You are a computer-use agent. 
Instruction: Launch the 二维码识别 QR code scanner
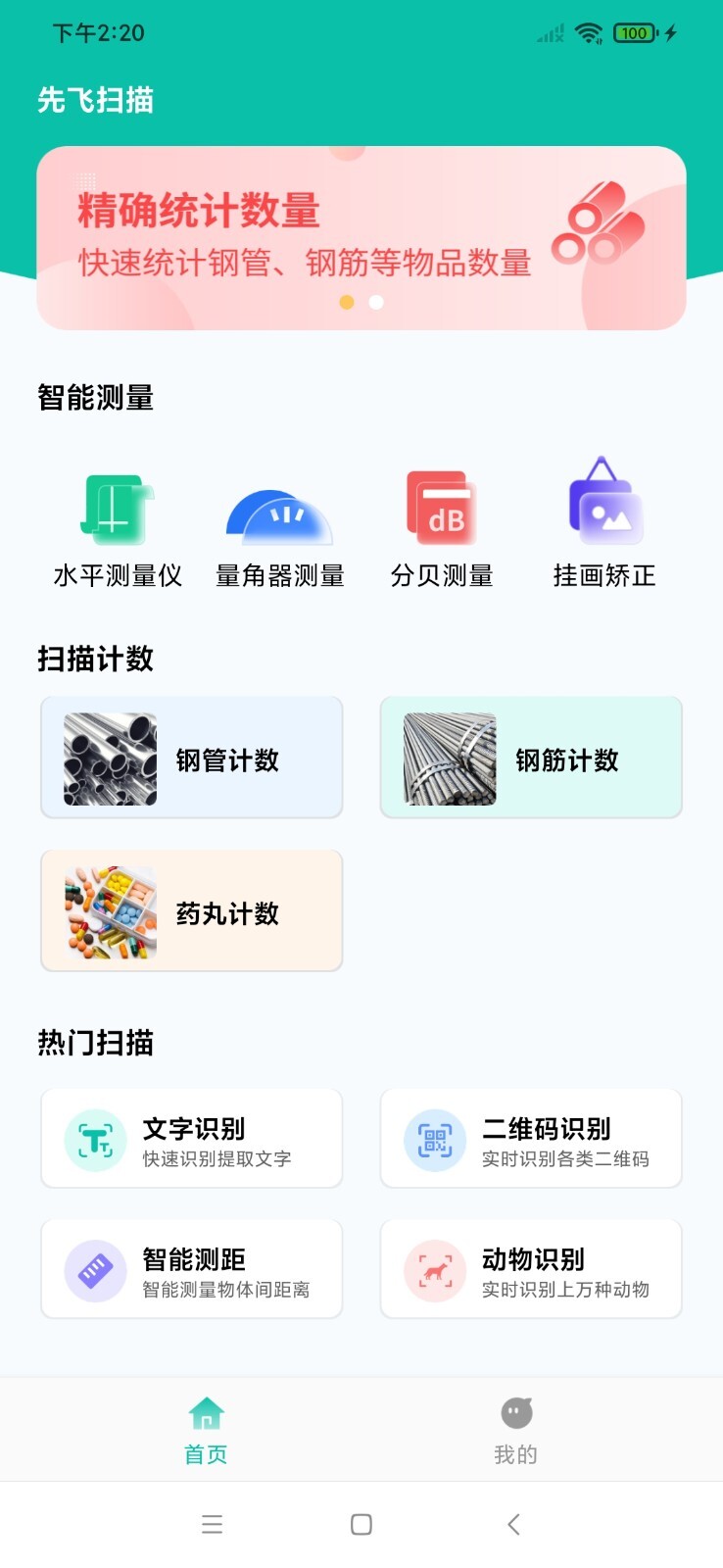[530, 1138]
